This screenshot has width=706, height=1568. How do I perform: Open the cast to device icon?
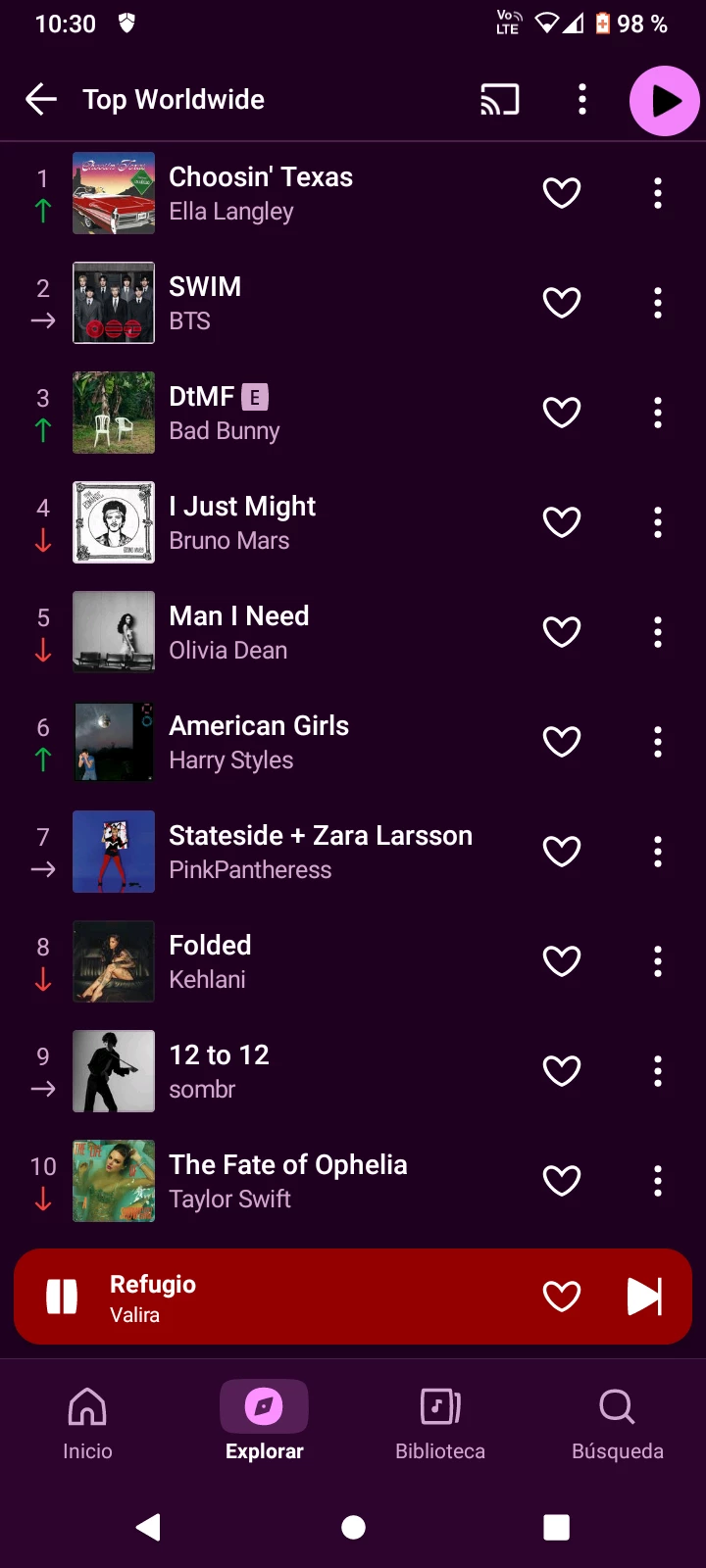coord(499,99)
